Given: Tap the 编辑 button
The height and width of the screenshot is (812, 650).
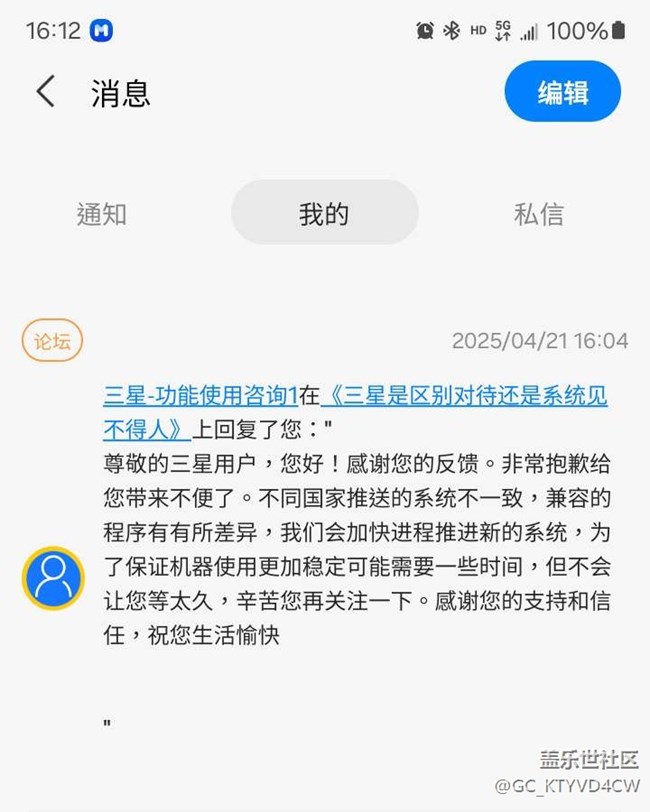Looking at the screenshot, I should click(562, 92).
